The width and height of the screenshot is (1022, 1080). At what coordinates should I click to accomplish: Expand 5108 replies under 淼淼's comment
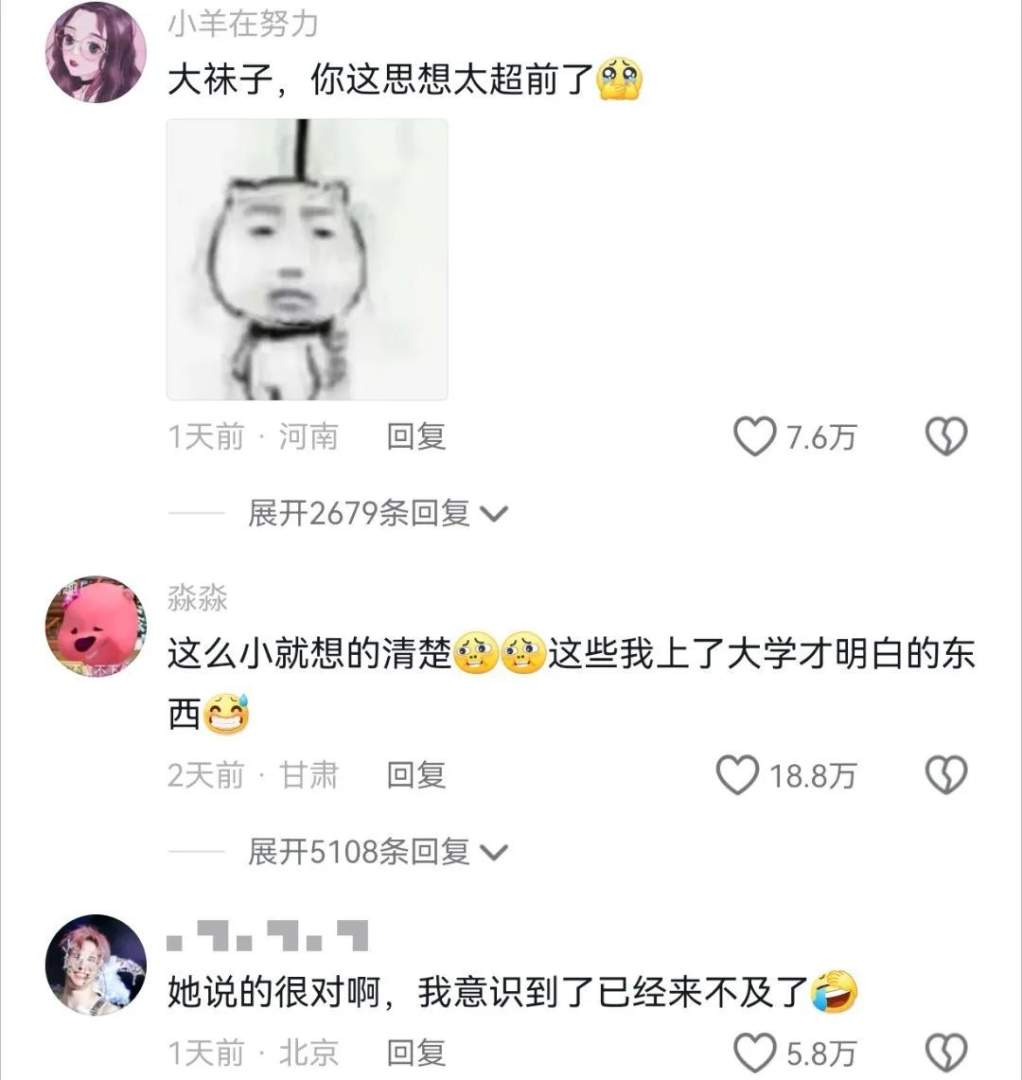379,852
